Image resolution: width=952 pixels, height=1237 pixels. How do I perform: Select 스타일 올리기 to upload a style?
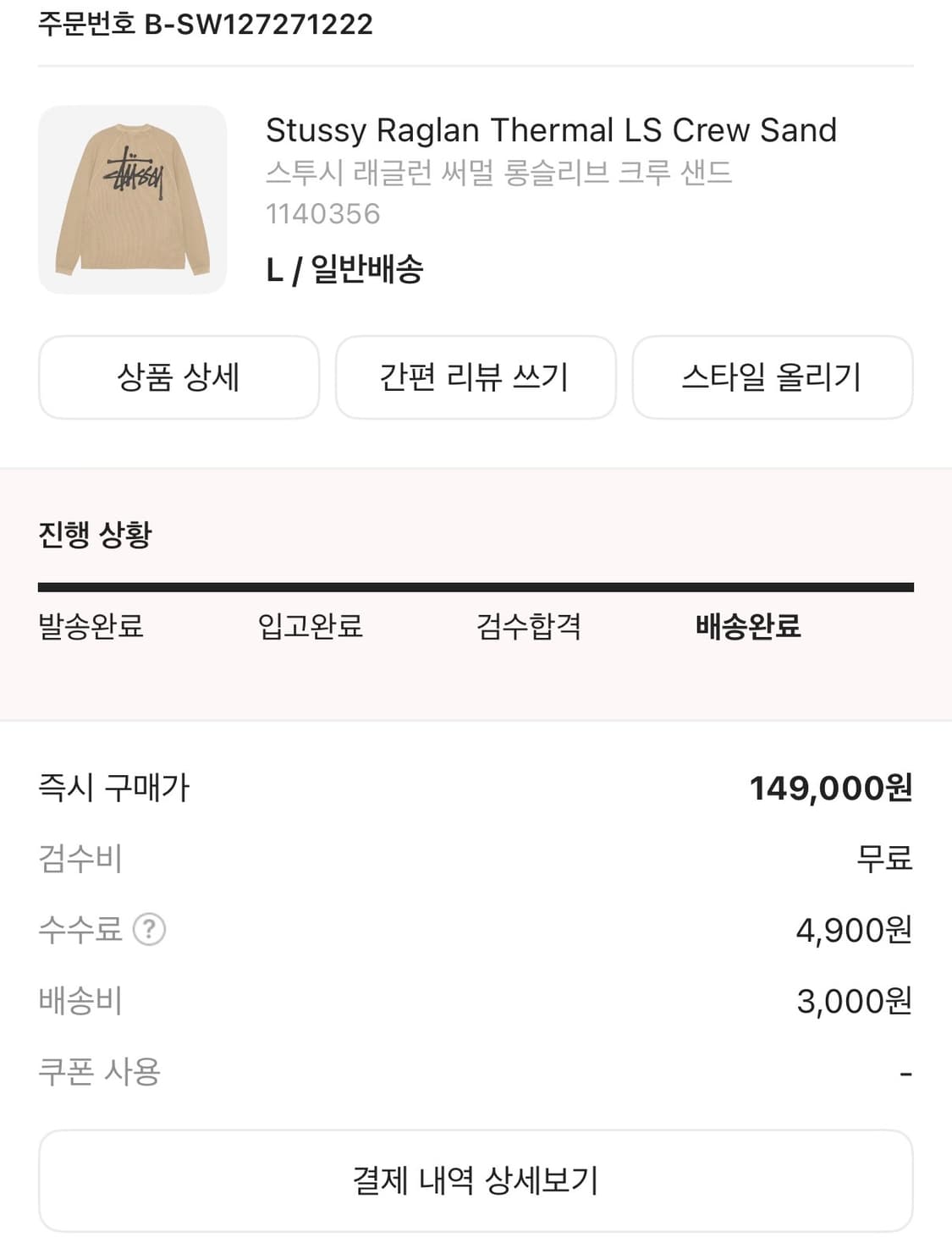tap(773, 377)
